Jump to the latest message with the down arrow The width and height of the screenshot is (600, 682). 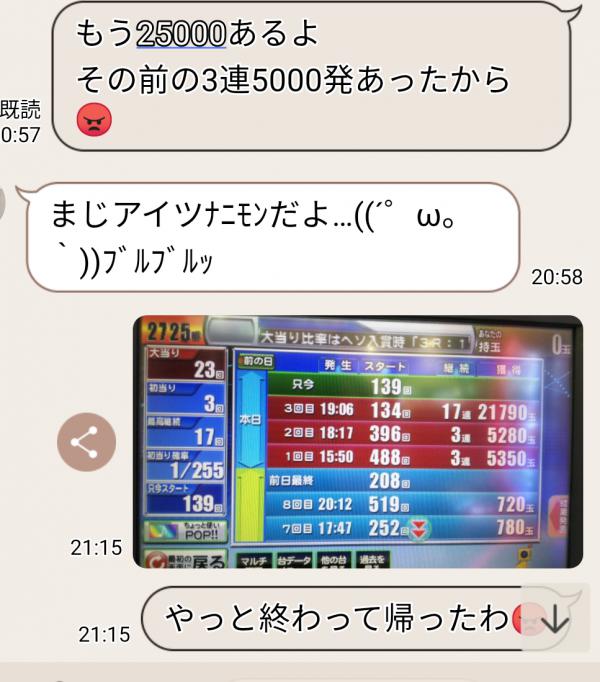pyautogui.click(x=553, y=621)
